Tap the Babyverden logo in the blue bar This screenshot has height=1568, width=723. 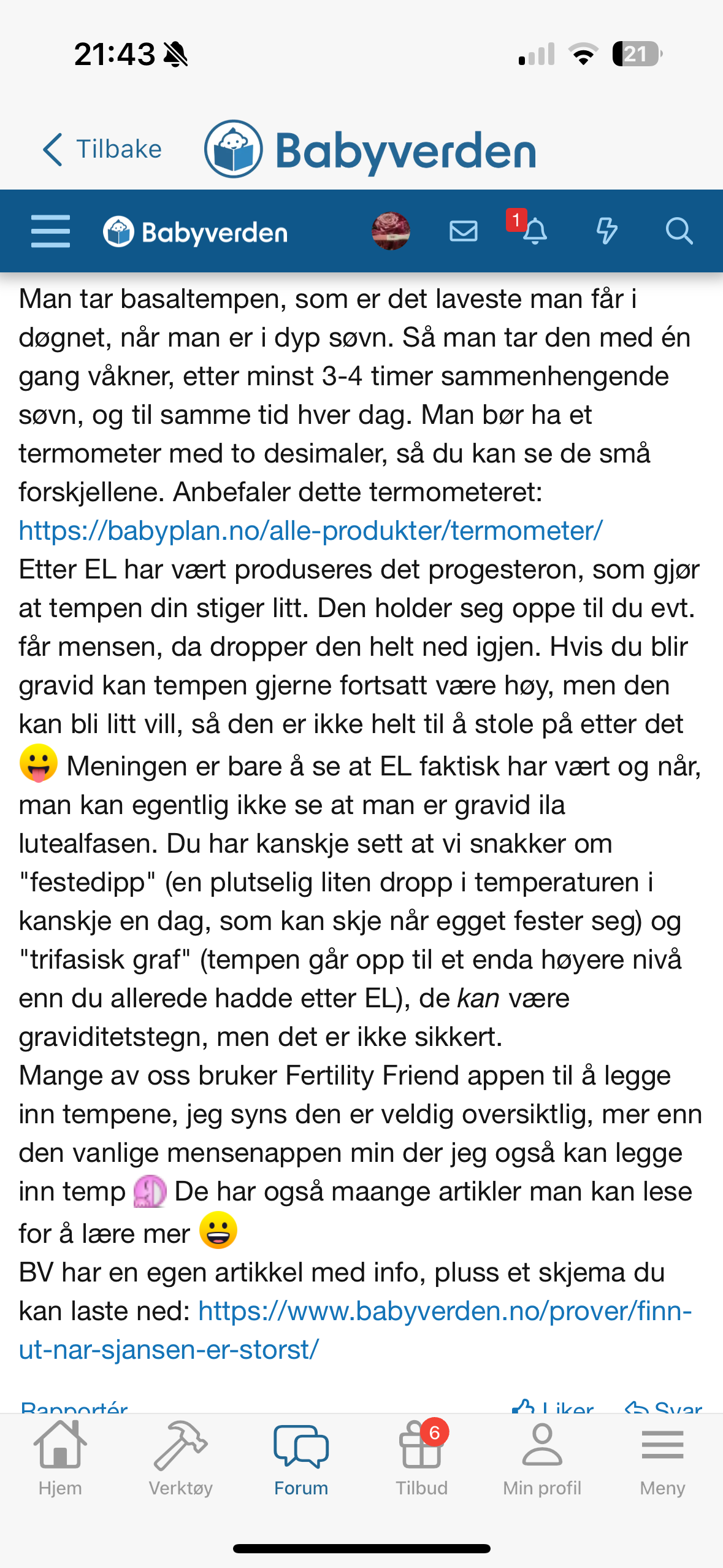[195, 232]
